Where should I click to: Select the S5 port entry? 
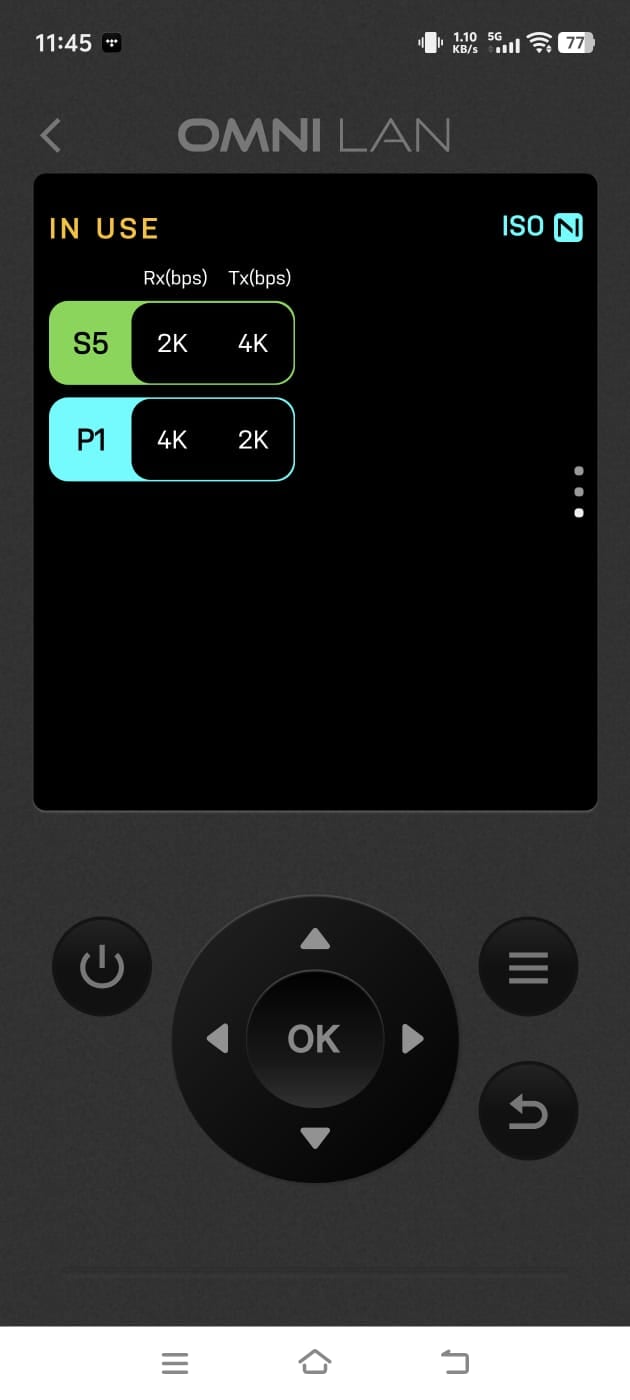172,343
